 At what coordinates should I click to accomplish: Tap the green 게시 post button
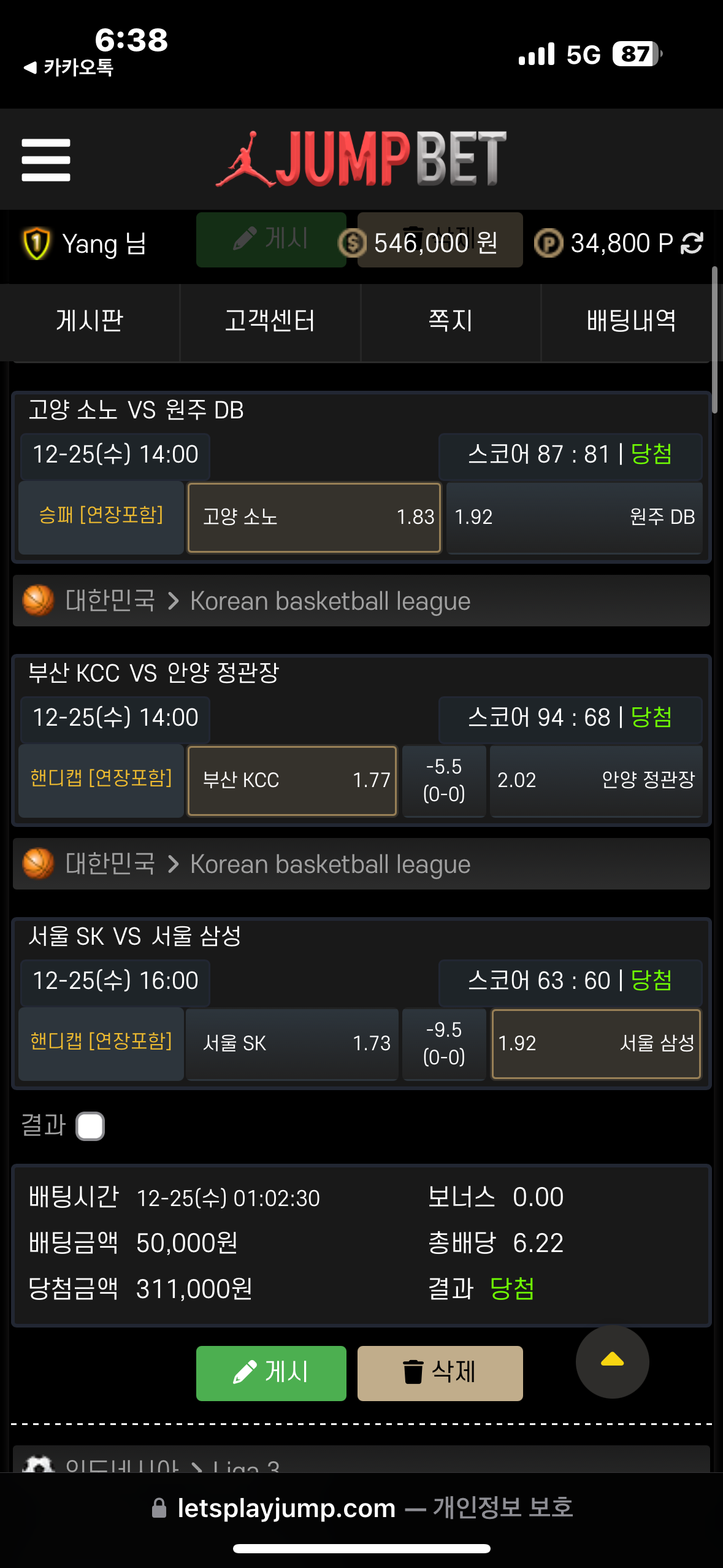coord(271,1373)
